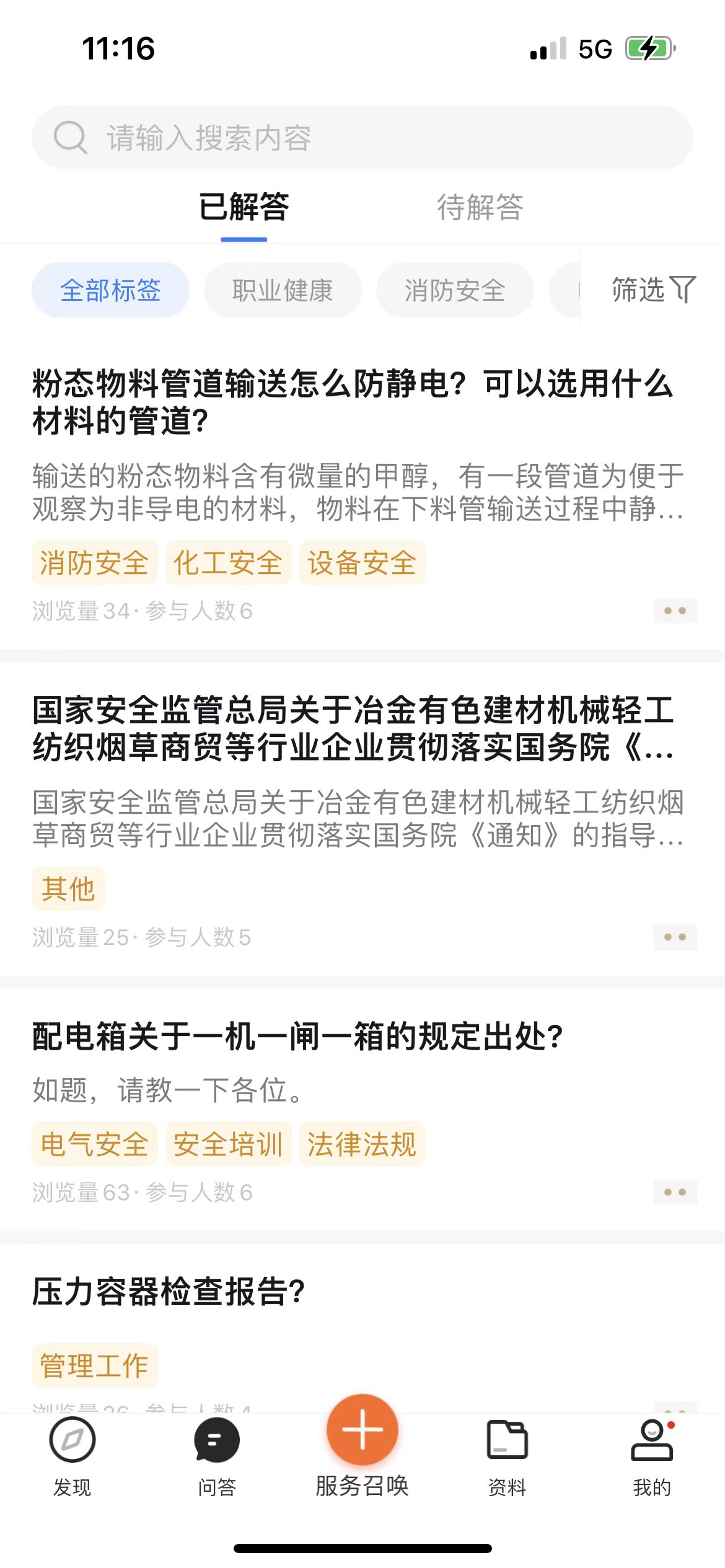
Task: Open the 压力容器检查报告 question
Action: [169, 1292]
